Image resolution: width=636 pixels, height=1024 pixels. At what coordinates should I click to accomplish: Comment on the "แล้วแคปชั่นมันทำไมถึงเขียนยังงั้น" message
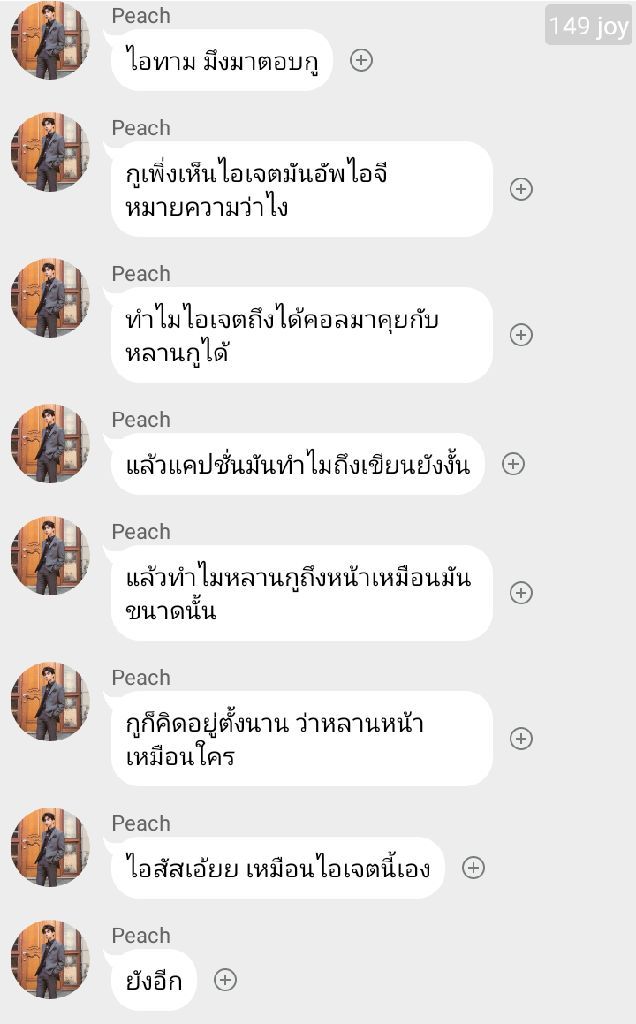(x=513, y=463)
